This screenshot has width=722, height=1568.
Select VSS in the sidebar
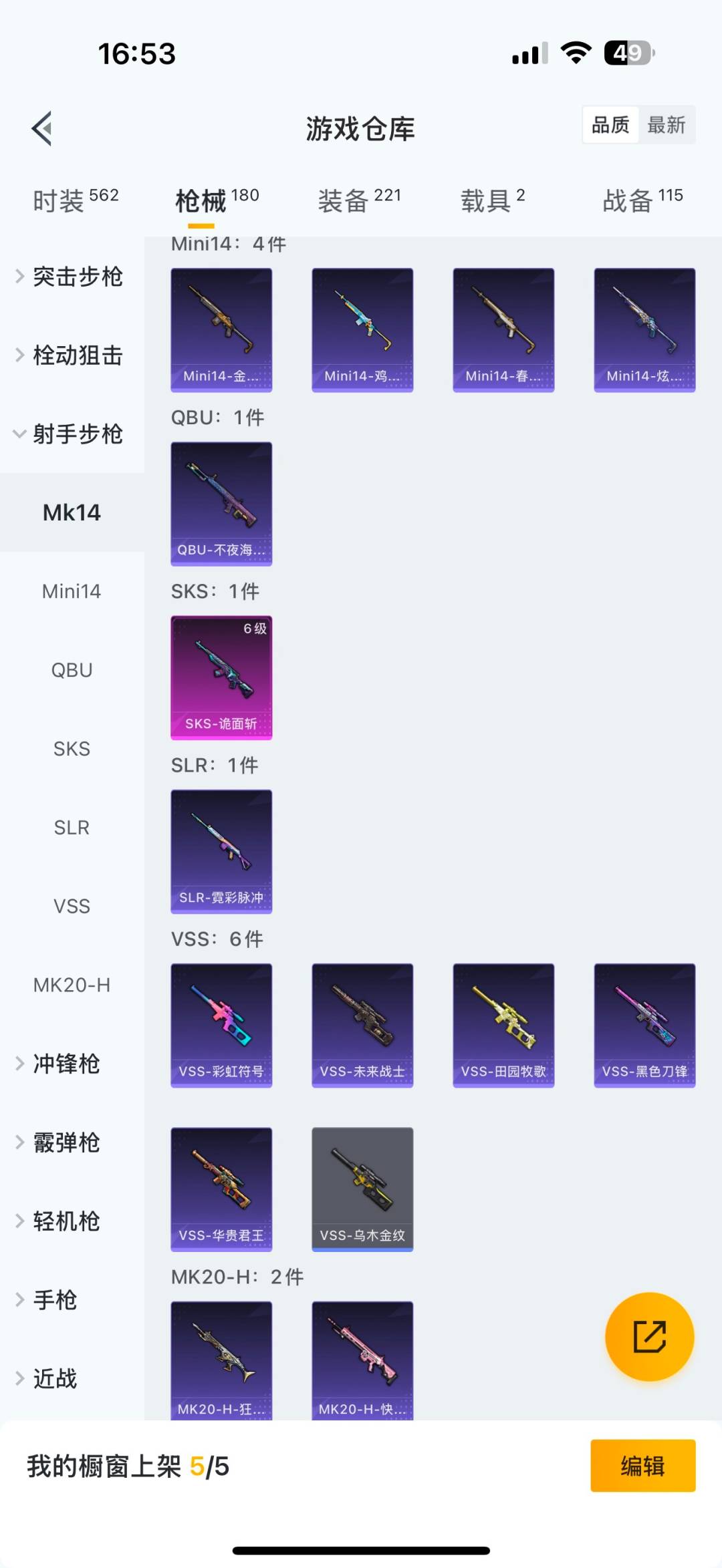point(72,906)
